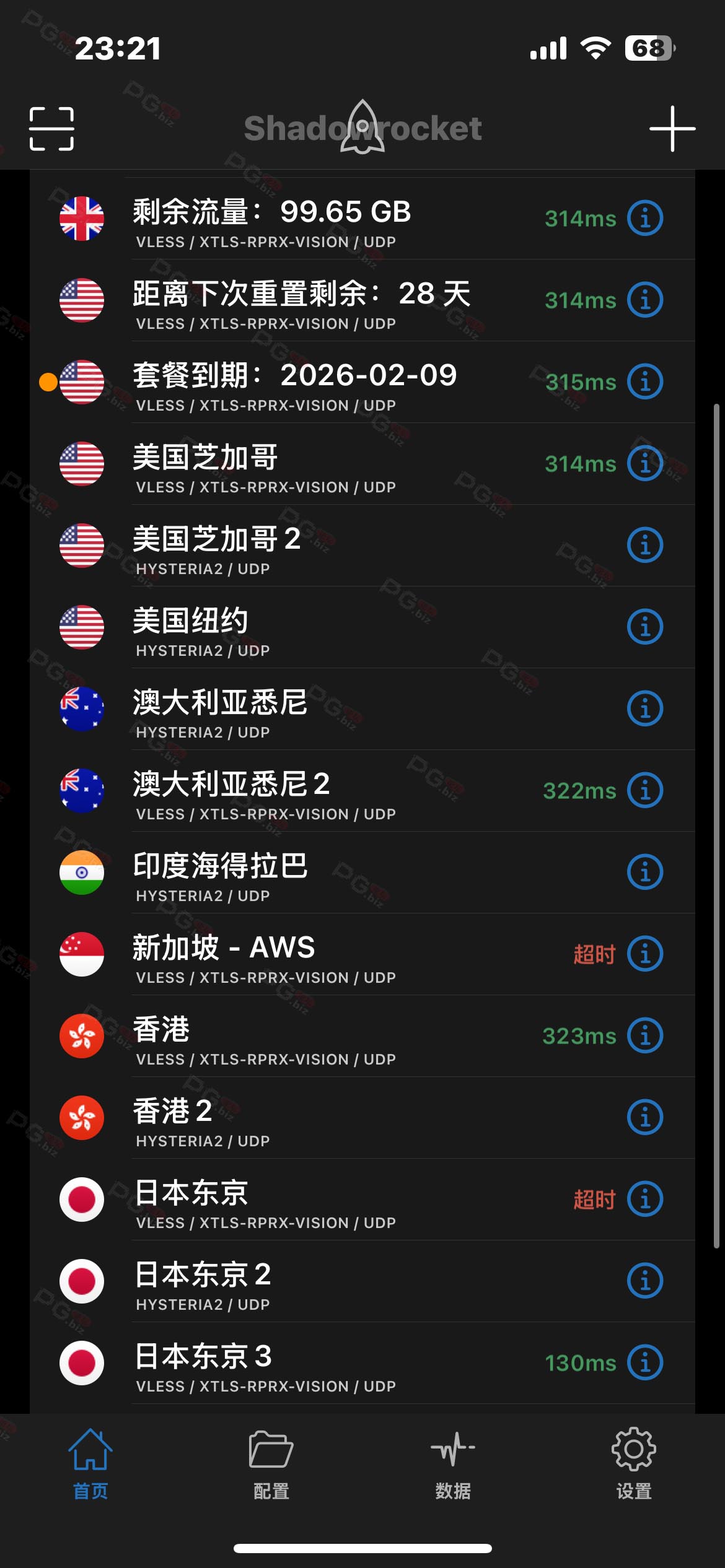View info details for 香港 2
725x1568 pixels.
point(645,1118)
